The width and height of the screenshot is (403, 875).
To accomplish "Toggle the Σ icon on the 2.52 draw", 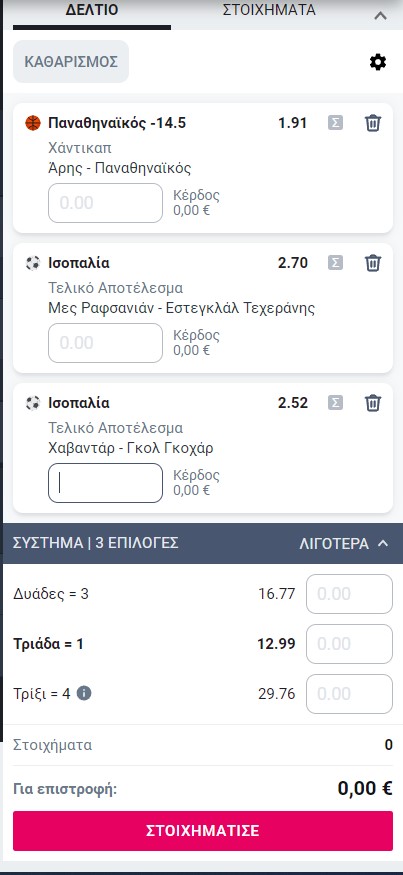I will coord(335,403).
